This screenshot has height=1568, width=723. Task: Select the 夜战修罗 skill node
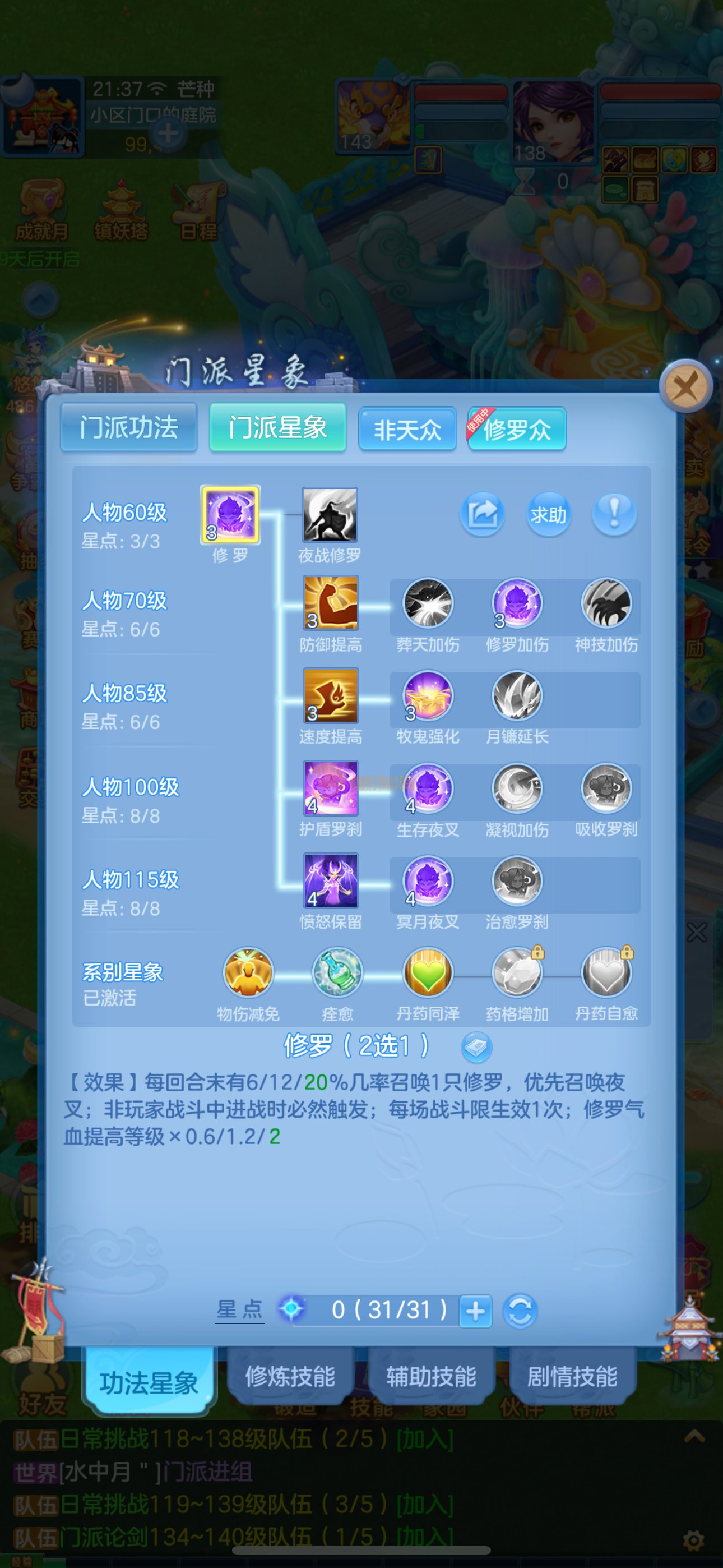(329, 515)
